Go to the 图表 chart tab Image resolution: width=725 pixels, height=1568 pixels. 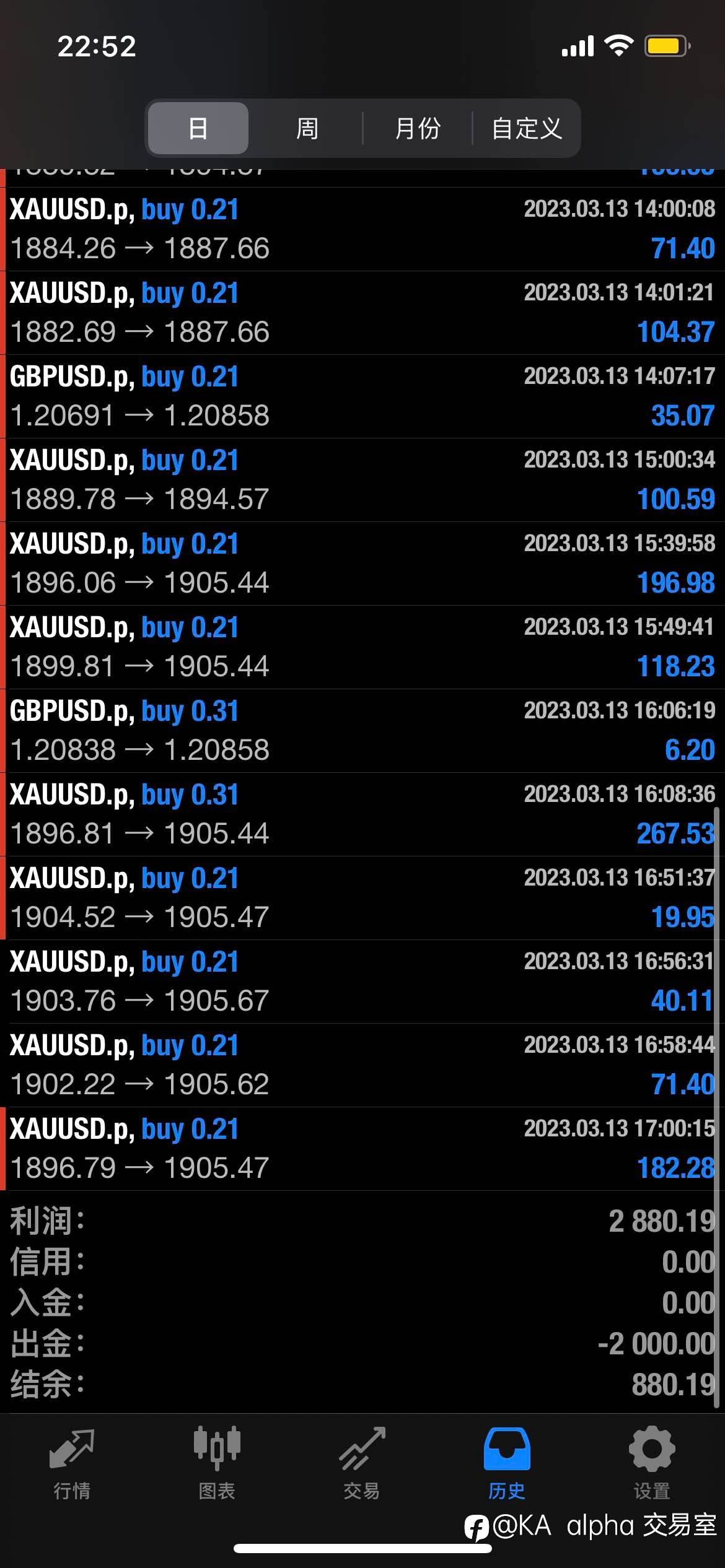pyautogui.click(x=217, y=1464)
